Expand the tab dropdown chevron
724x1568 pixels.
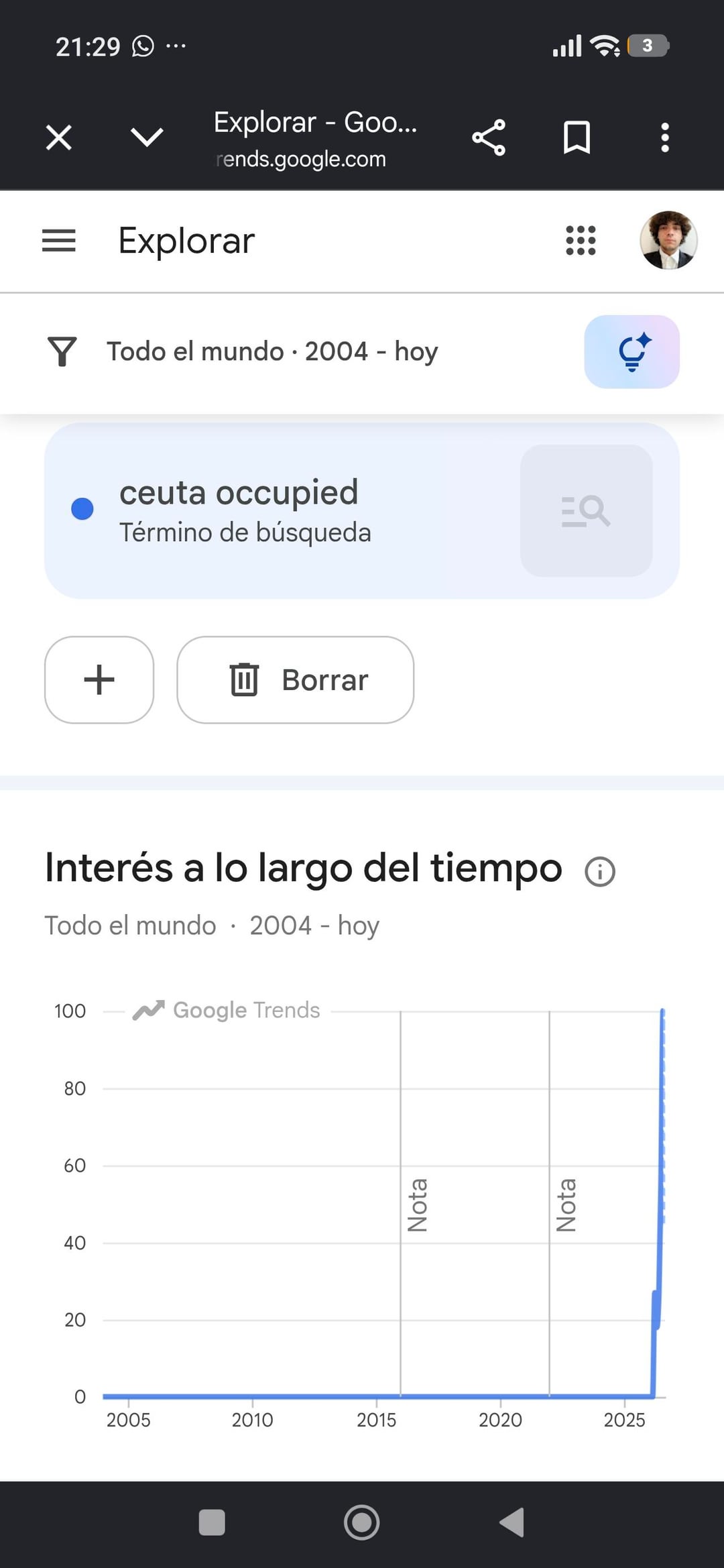pos(147,137)
